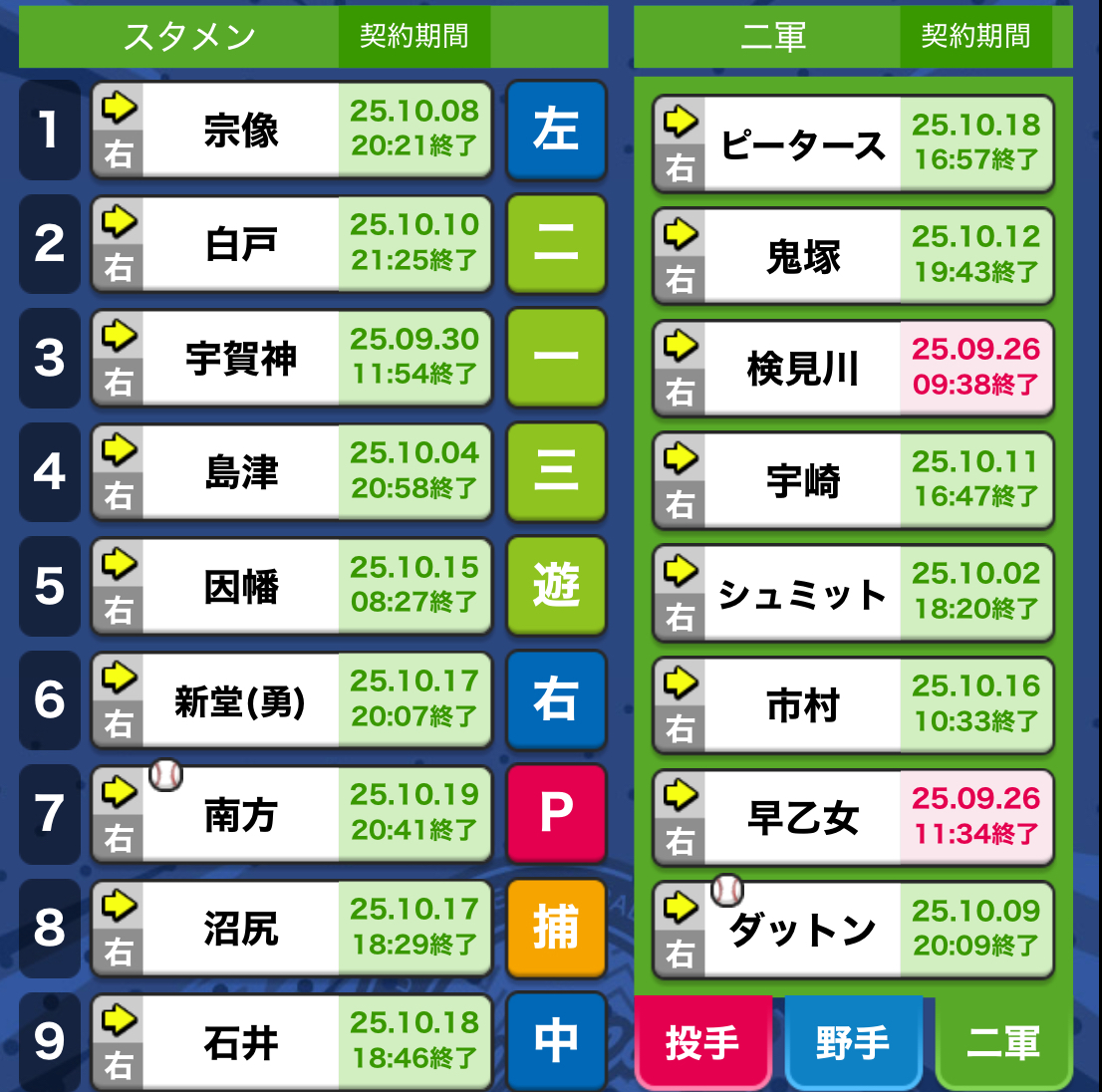Select center fielder 石井
Image resolution: width=1102 pixels, height=1092 pixels.
coord(241,1043)
